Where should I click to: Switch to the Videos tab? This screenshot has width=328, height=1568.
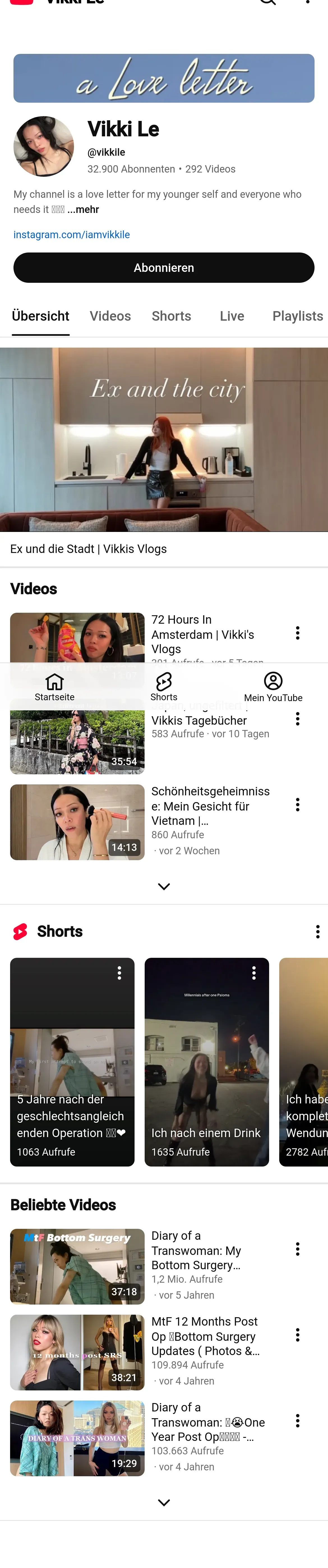click(x=110, y=316)
